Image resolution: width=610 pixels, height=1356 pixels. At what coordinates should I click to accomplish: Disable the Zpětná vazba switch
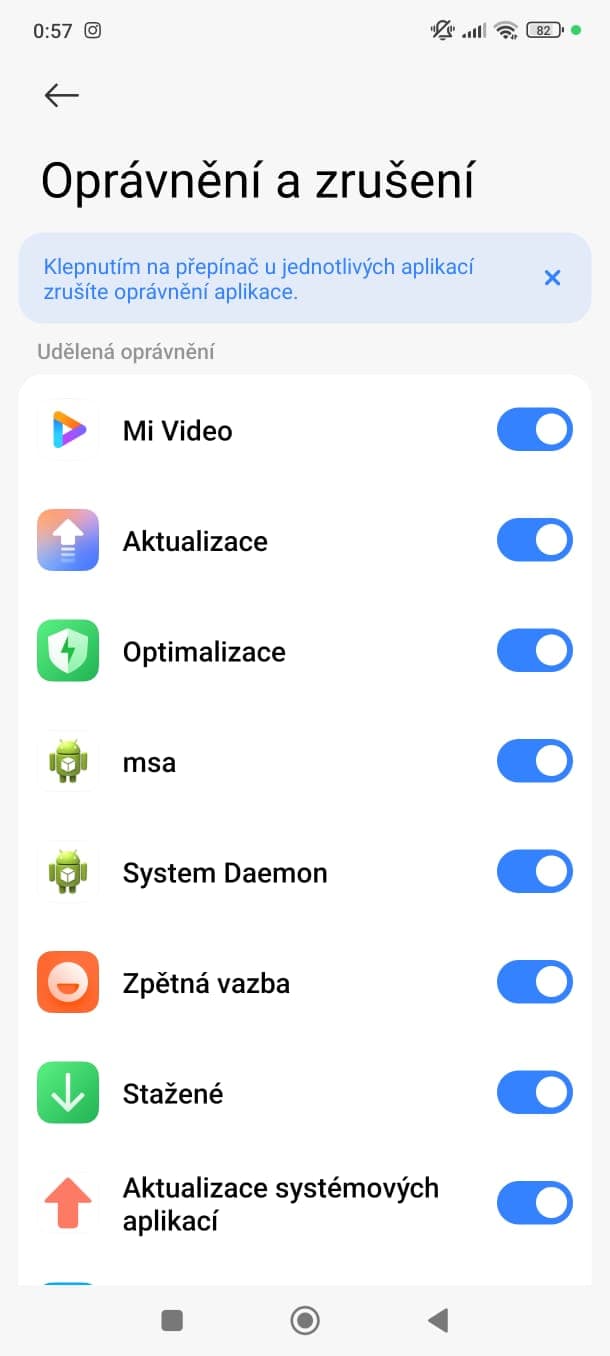(x=534, y=983)
